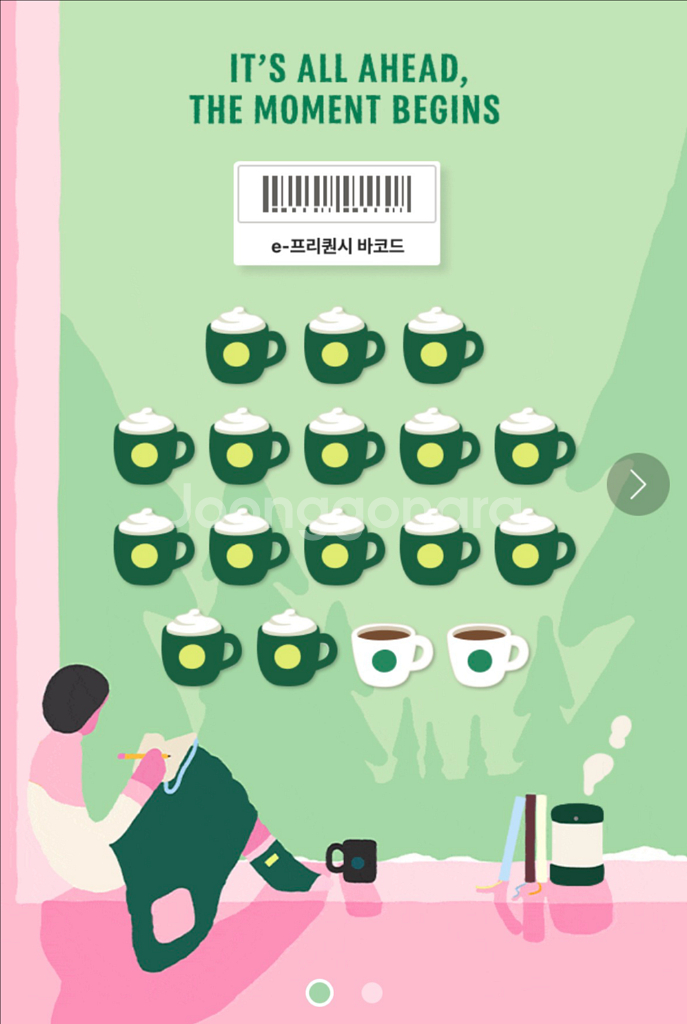Viewport: 687px width, 1024px height.
Task: Go to next page with right arrow
Action: coord(637,485)
